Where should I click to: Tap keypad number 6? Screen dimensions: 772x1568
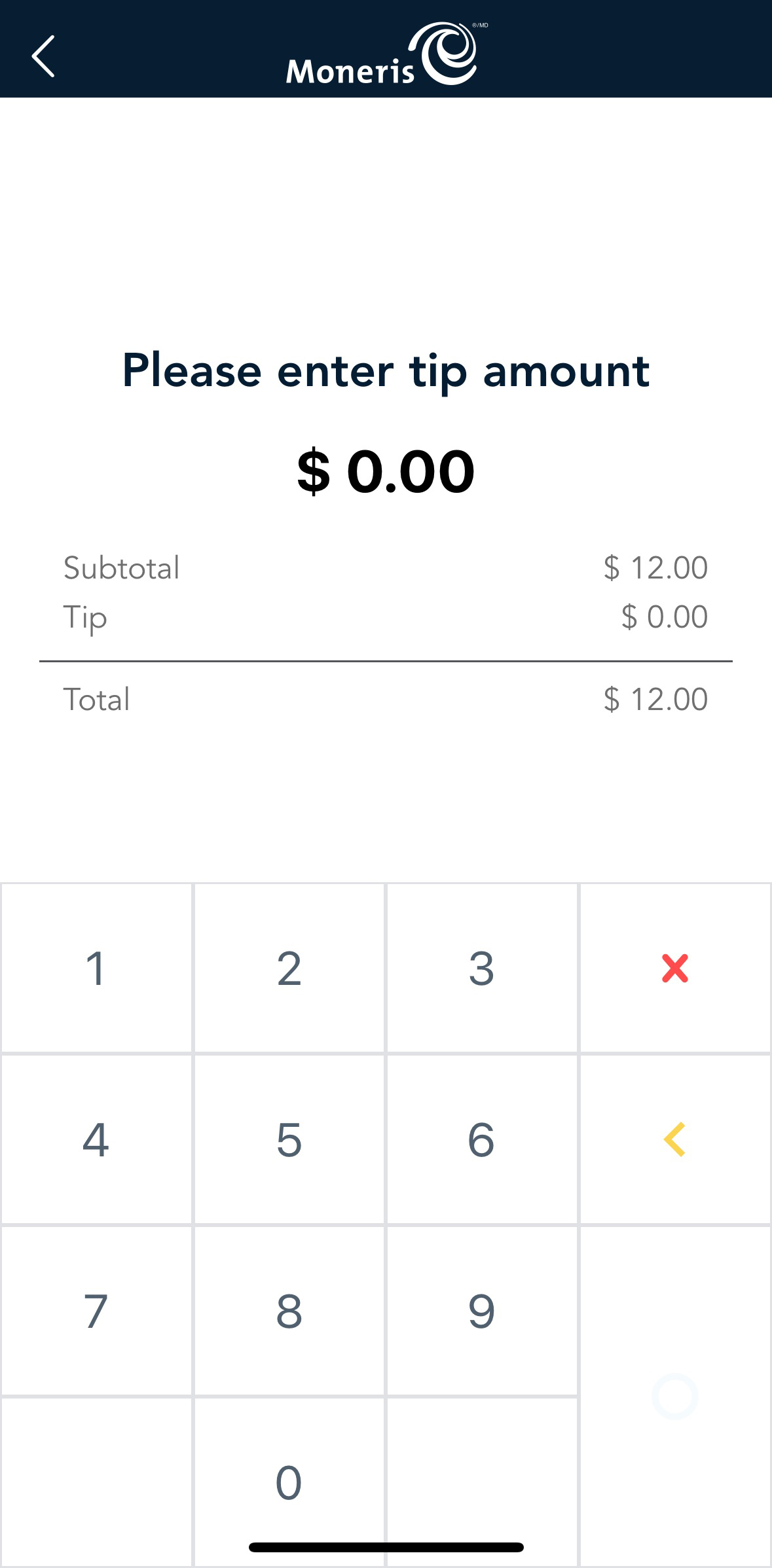[482, 1139]
